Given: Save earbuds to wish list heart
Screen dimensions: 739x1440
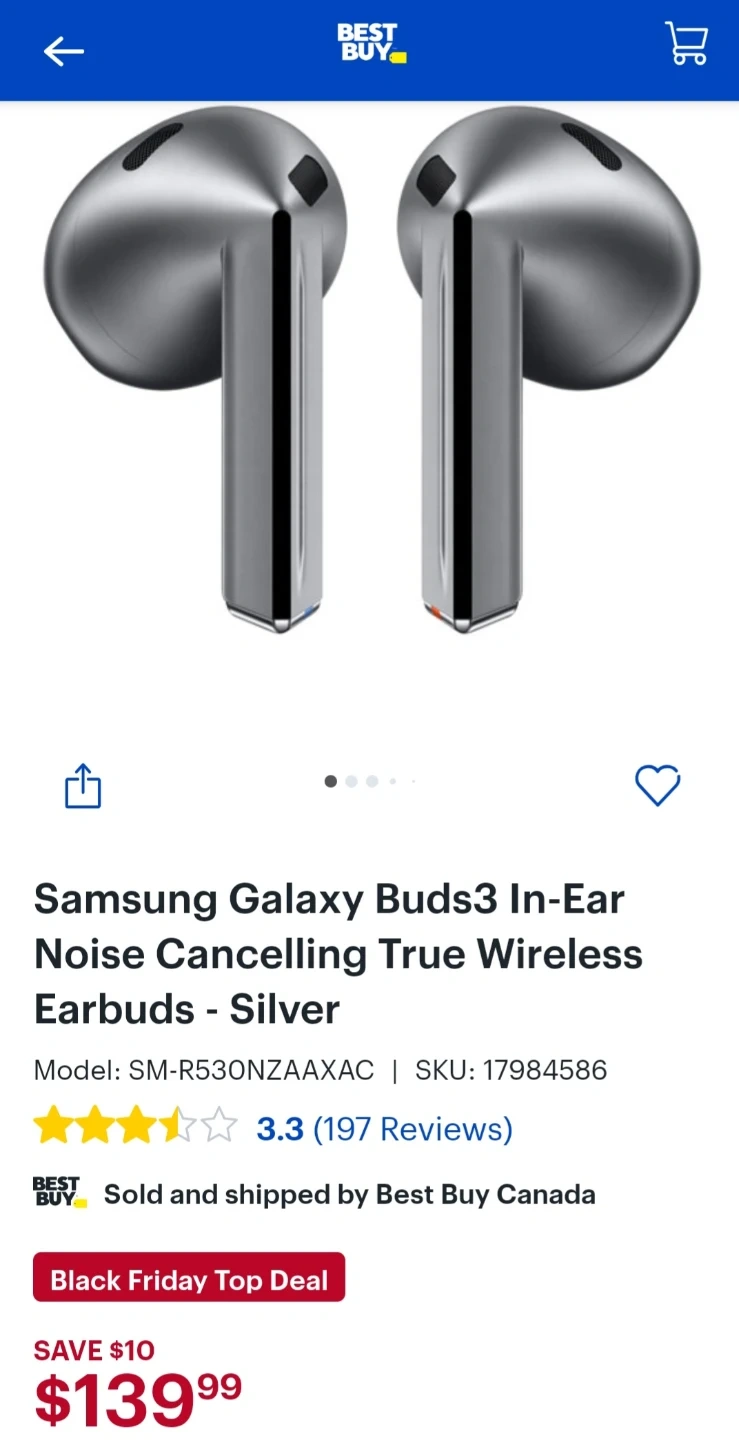Looking at the screenshot, I should point(657,786).
